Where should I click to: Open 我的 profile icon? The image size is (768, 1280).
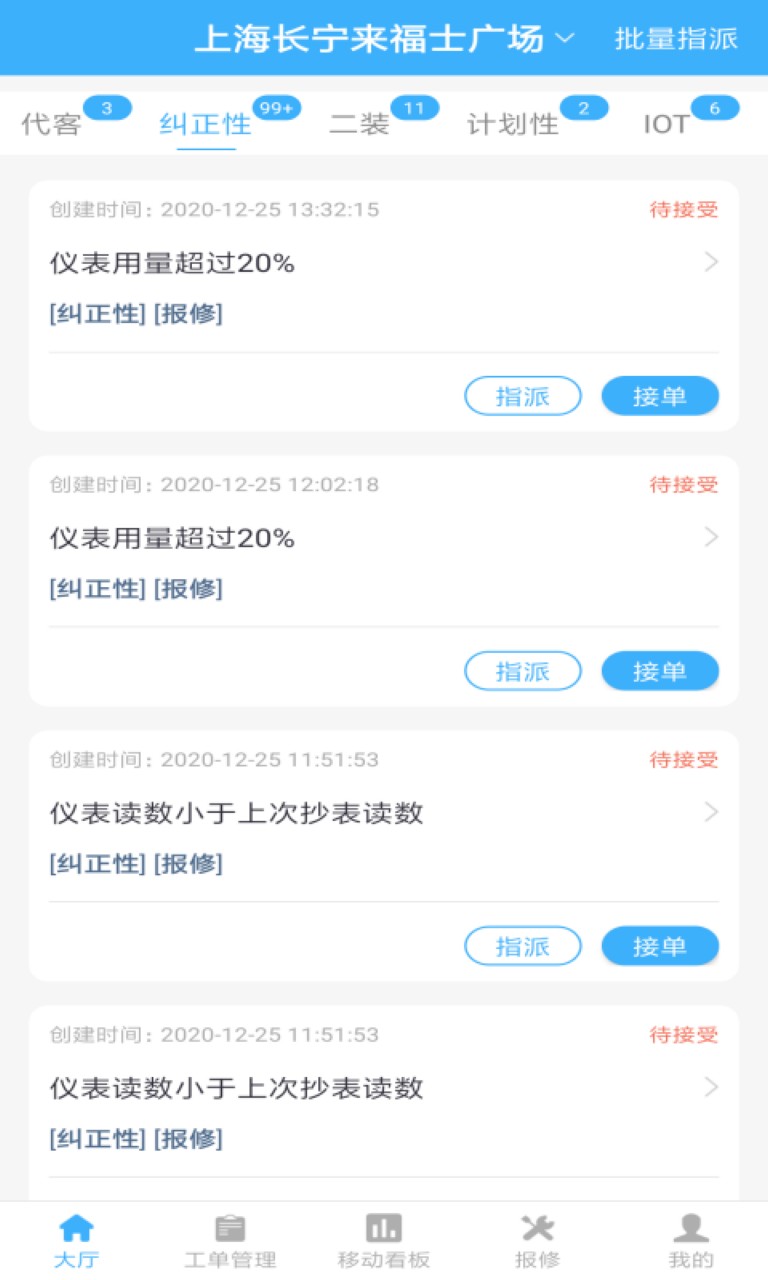(690, 1235)
